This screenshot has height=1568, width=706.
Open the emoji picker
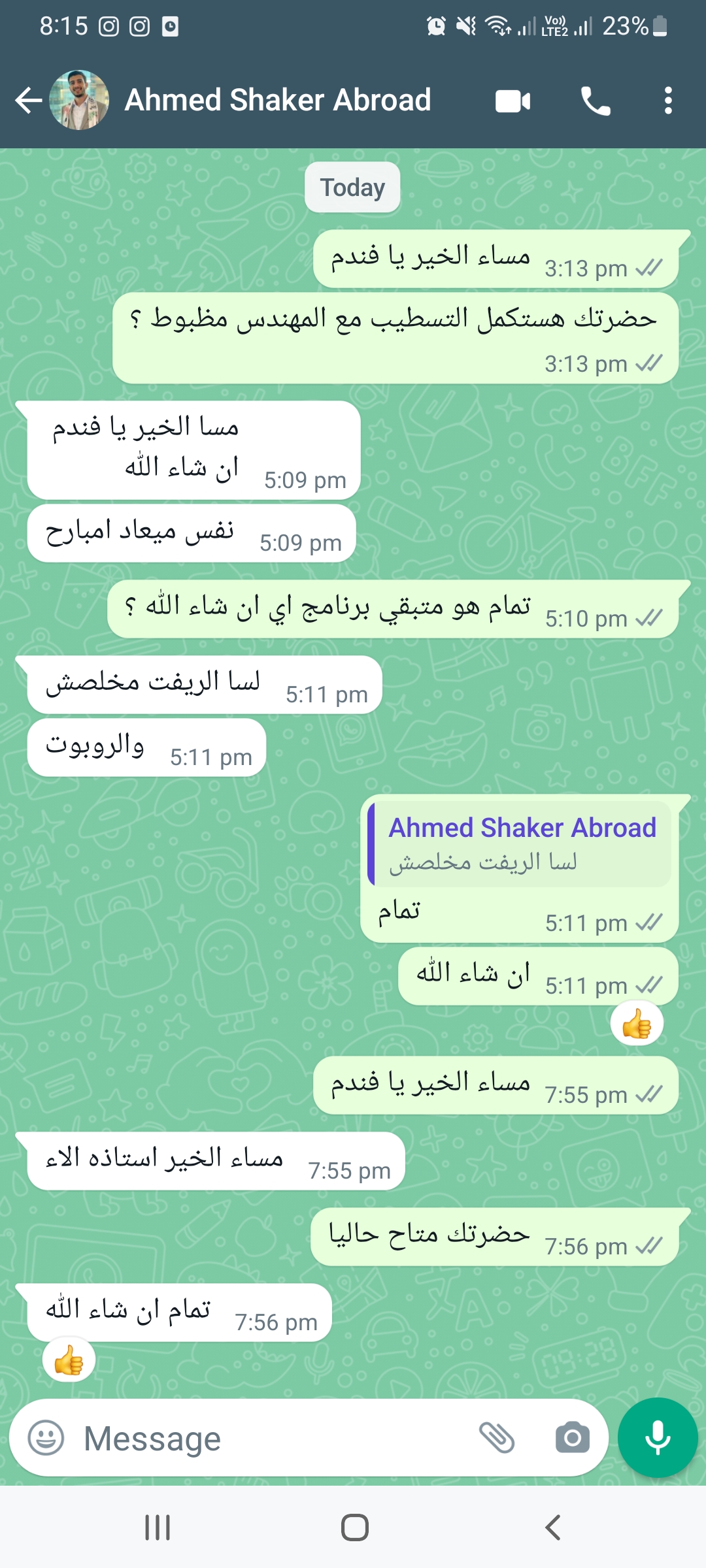[x=46, y=1438]
